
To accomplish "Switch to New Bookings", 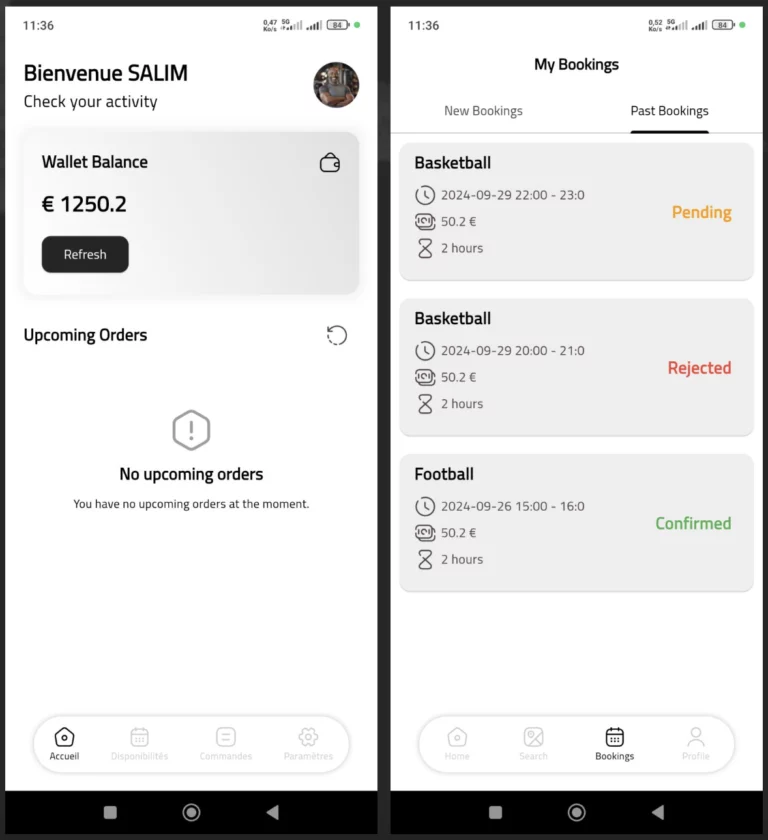I will (483, 111).
